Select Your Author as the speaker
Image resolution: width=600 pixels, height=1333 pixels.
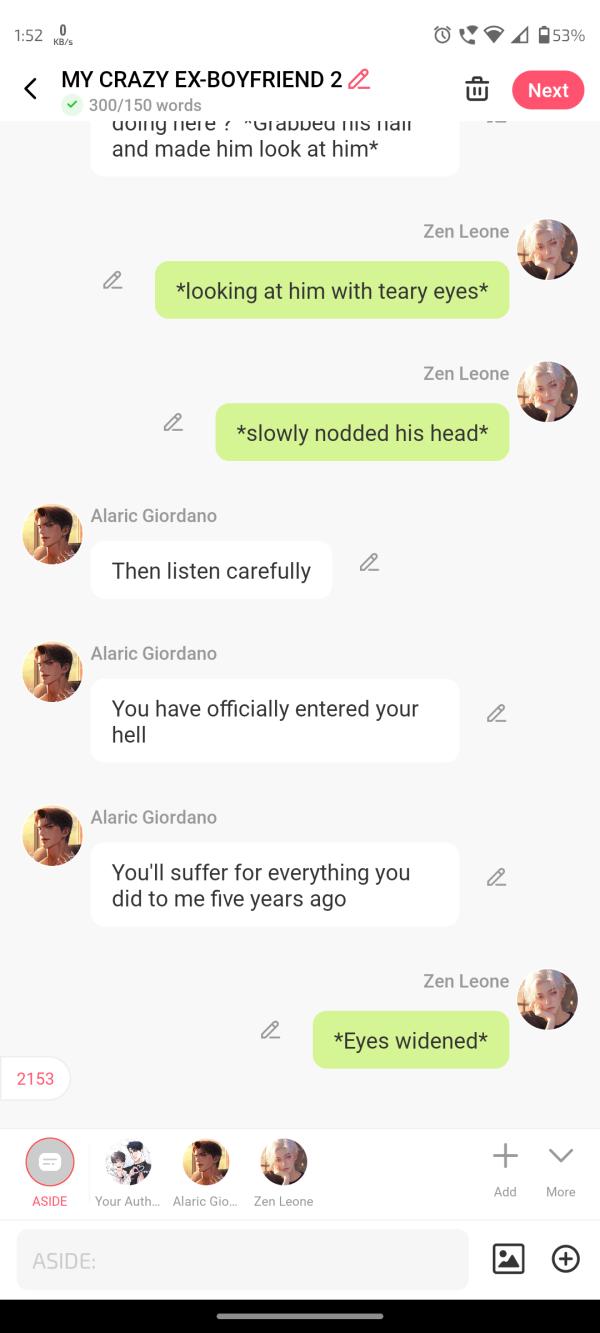pos(127,1171)
